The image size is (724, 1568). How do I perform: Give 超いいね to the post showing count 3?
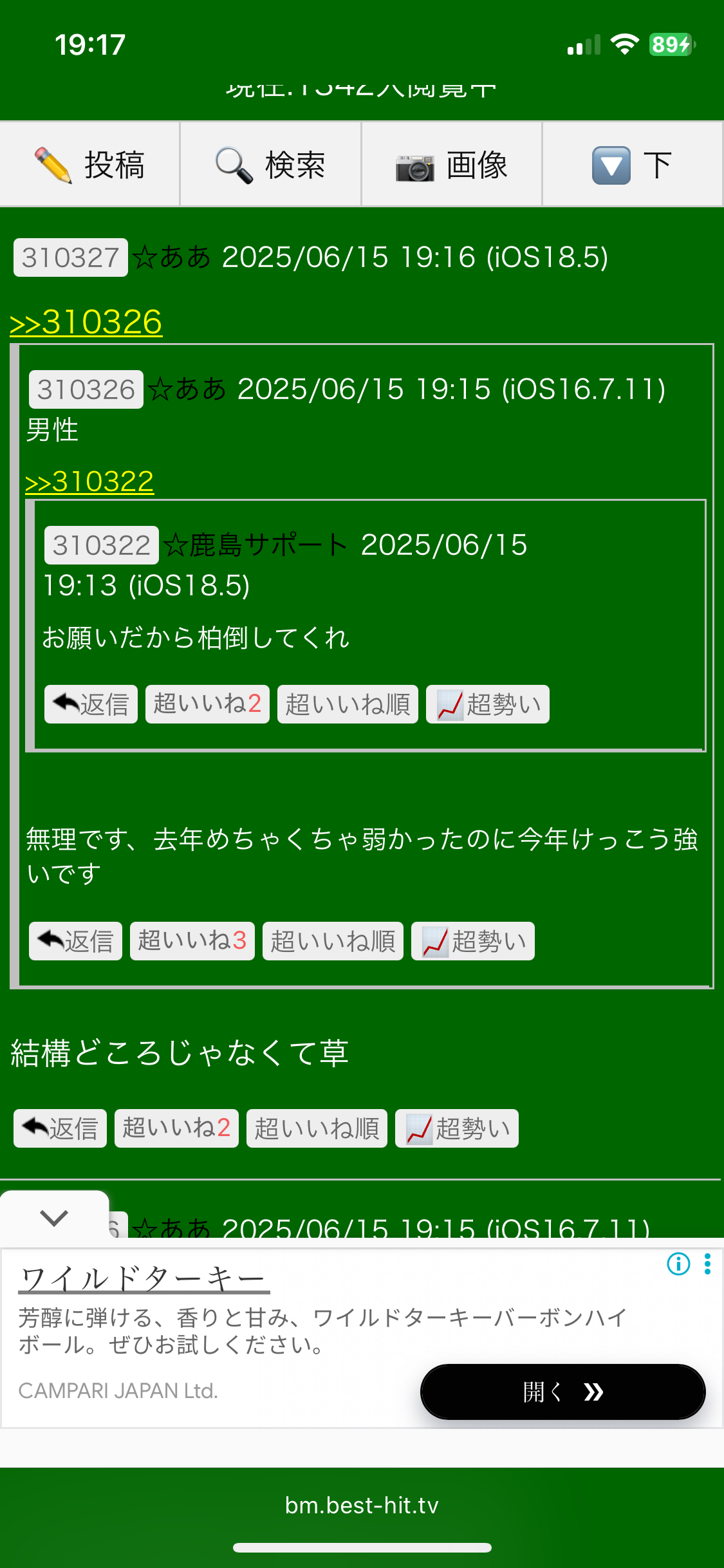click(x=192, y=941)
